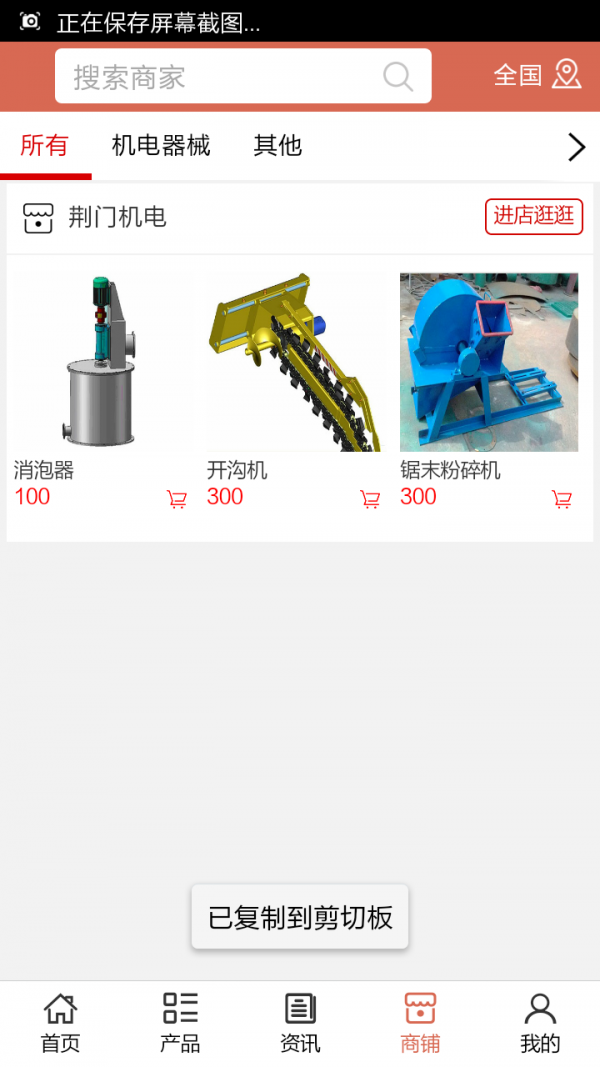Open the 全国 location selector

tap(537, 75)
